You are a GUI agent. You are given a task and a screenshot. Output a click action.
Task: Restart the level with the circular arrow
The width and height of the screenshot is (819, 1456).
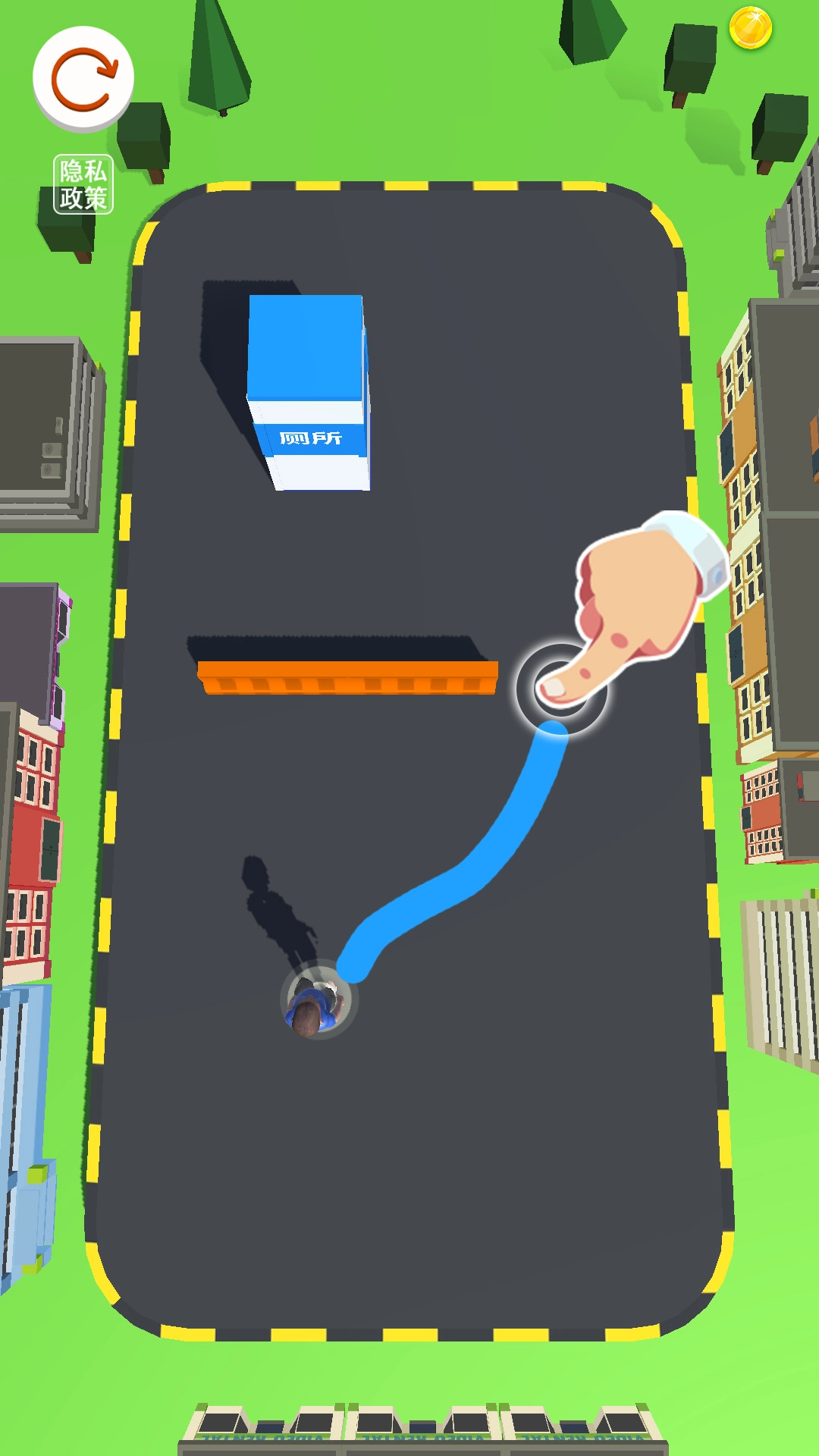point(83,78)
